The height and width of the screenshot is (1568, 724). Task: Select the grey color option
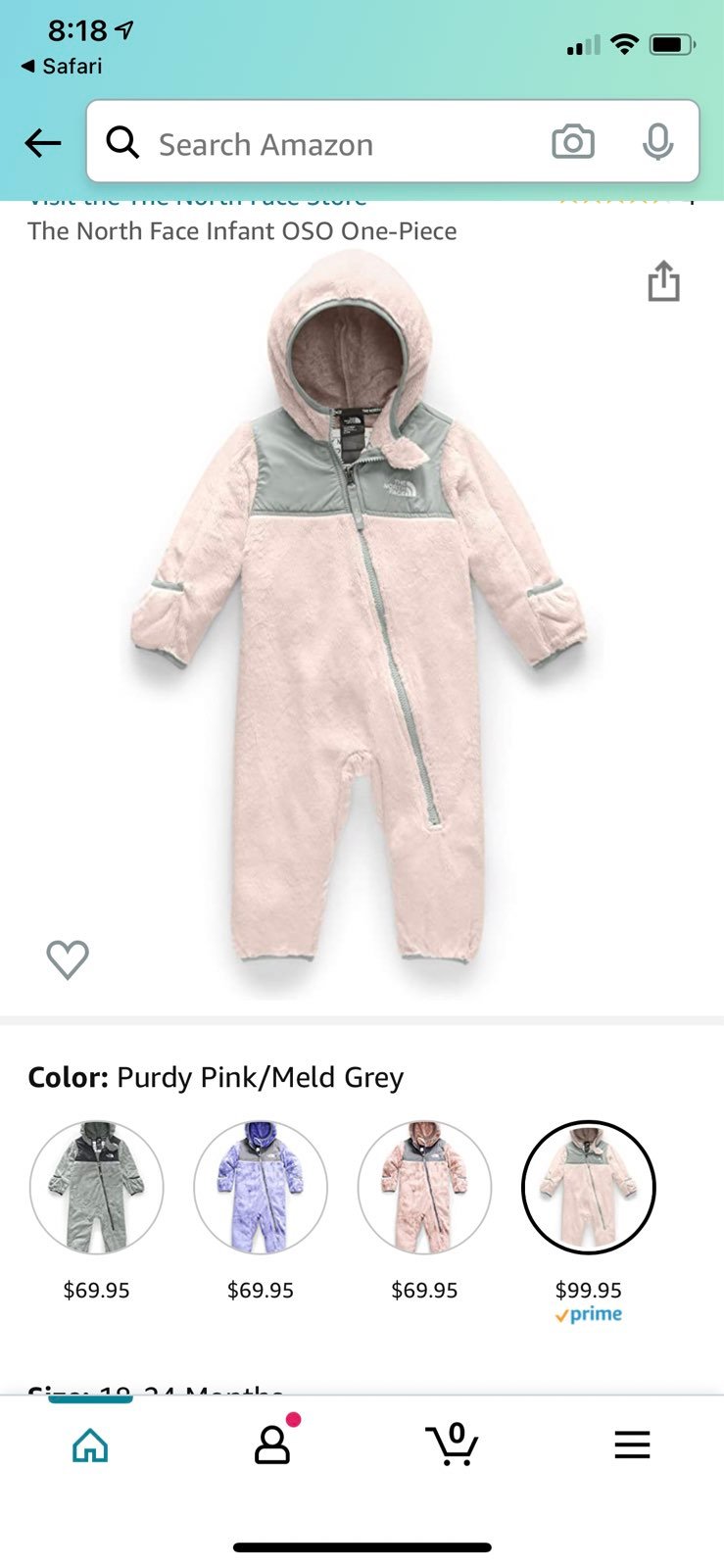[x=96, y=1187]
